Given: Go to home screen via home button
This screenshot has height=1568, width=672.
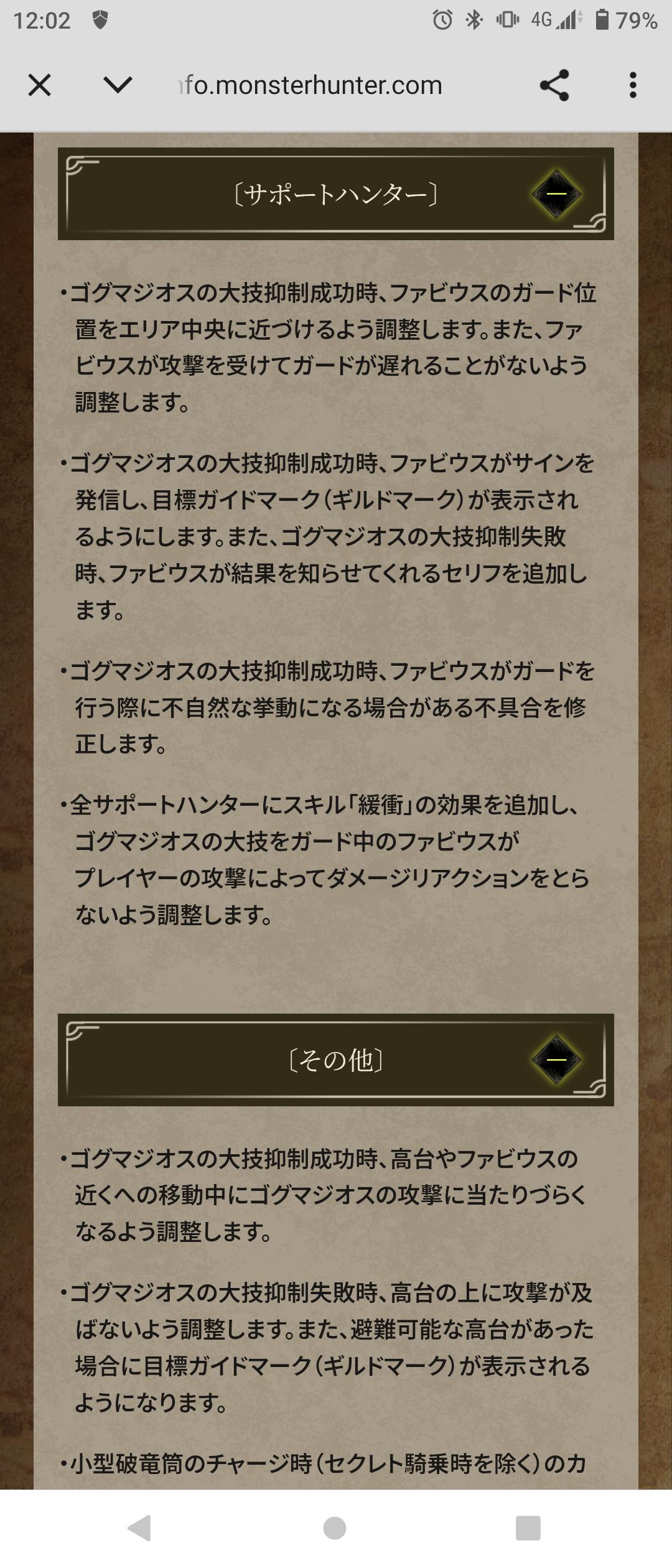Looking at the screenshot, I should pos(335,1528).
